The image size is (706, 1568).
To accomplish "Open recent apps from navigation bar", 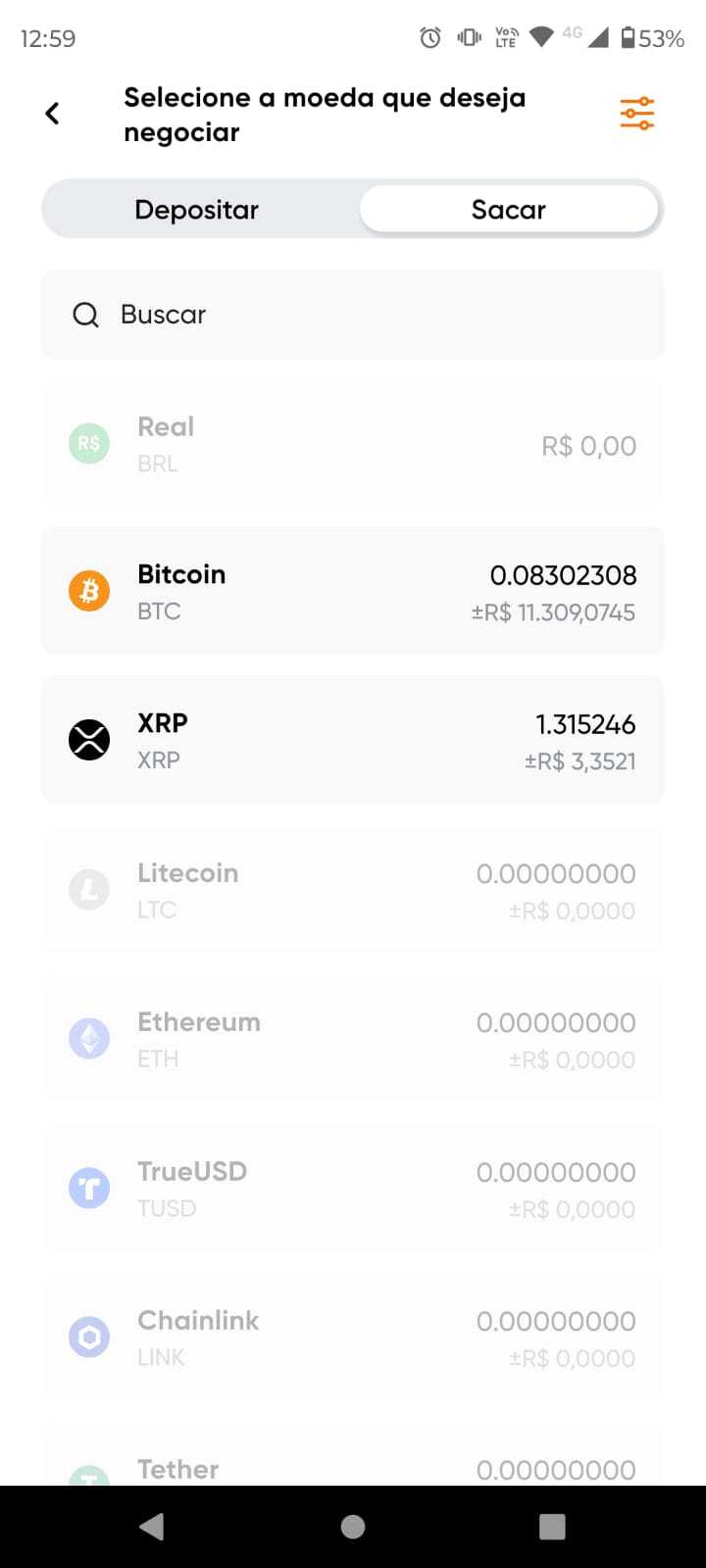I will pyautogui.click(x=552, y=1526).
